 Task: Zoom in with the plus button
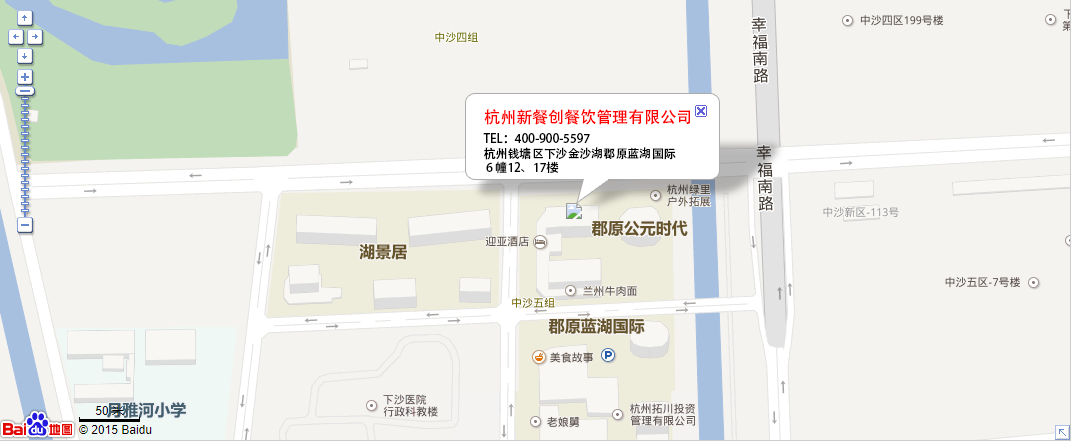click(25, 77)
